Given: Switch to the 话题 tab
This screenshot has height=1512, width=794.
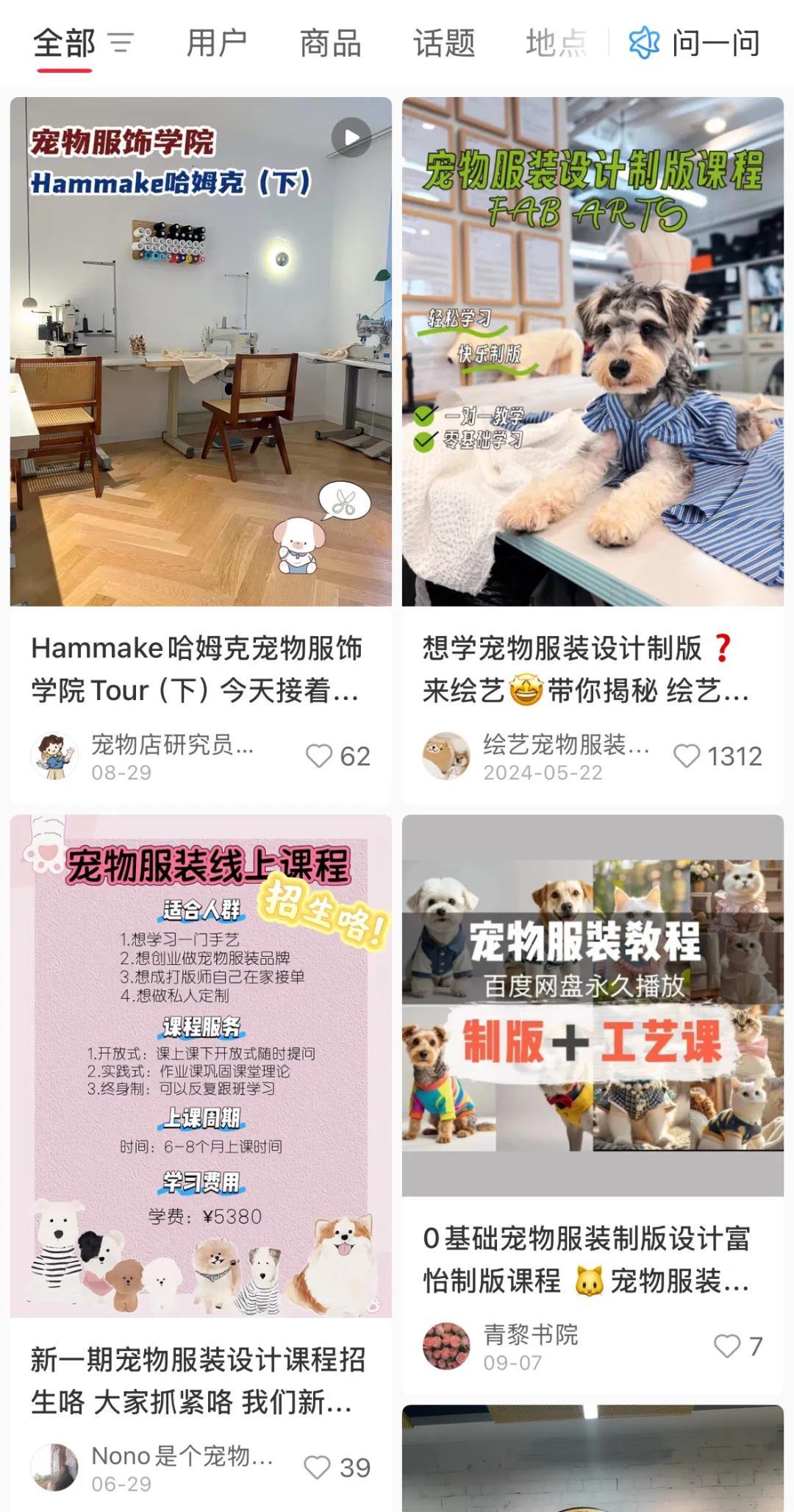Looking at the screenshot, I should [443, 43].
